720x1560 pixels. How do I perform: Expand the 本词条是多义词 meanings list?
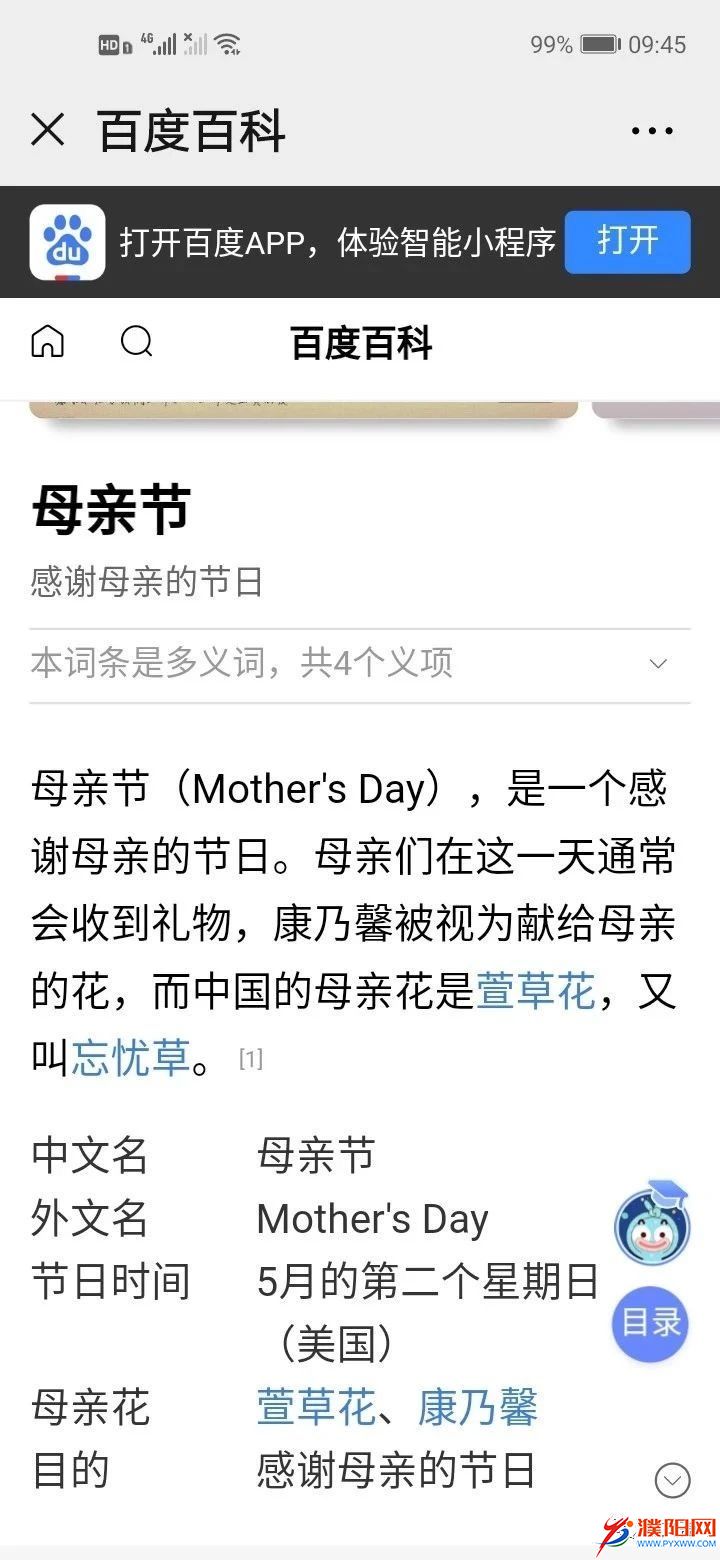pyautogui.click(x=657, y=663)
